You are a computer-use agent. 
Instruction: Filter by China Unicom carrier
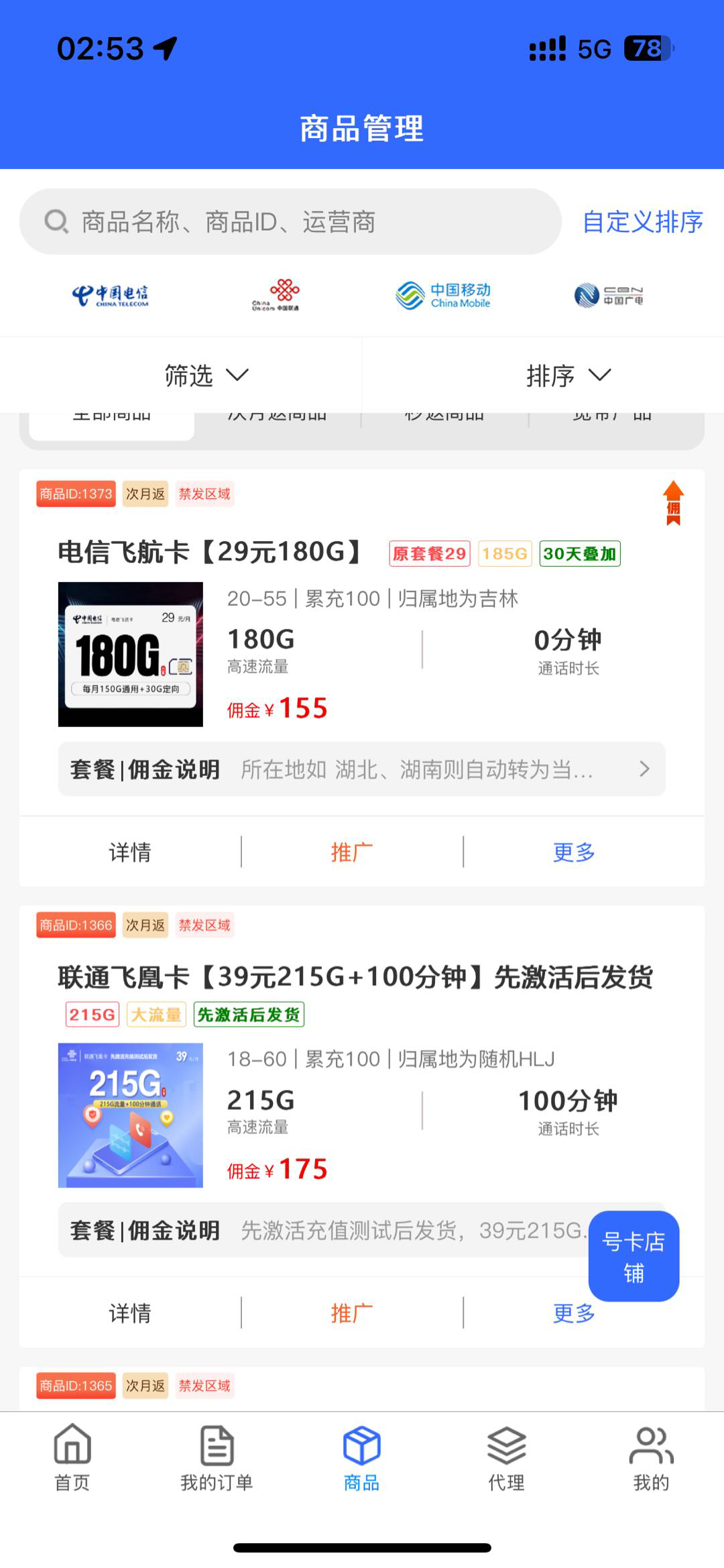click(276, 295)
